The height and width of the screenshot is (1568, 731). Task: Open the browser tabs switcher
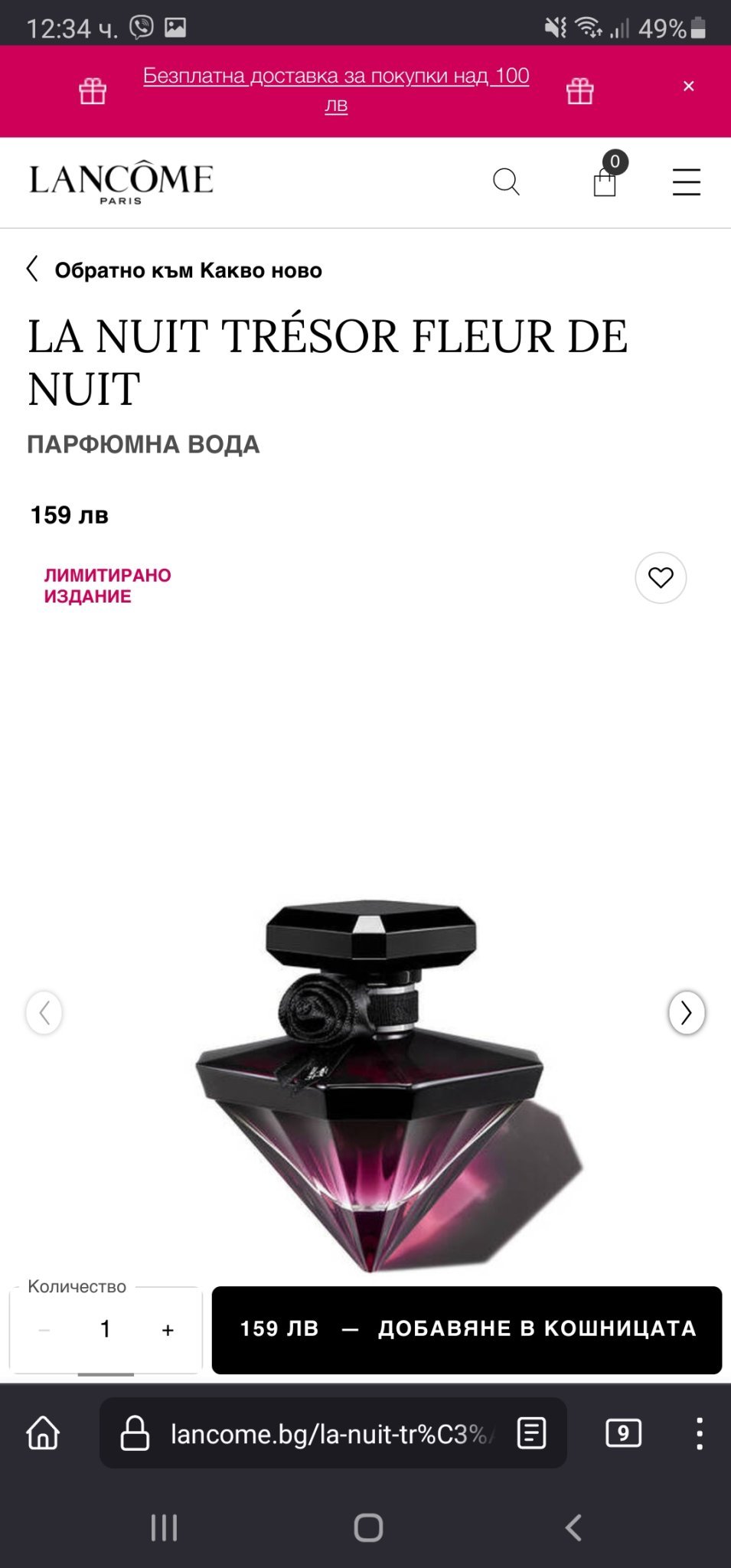[623, 1432]
